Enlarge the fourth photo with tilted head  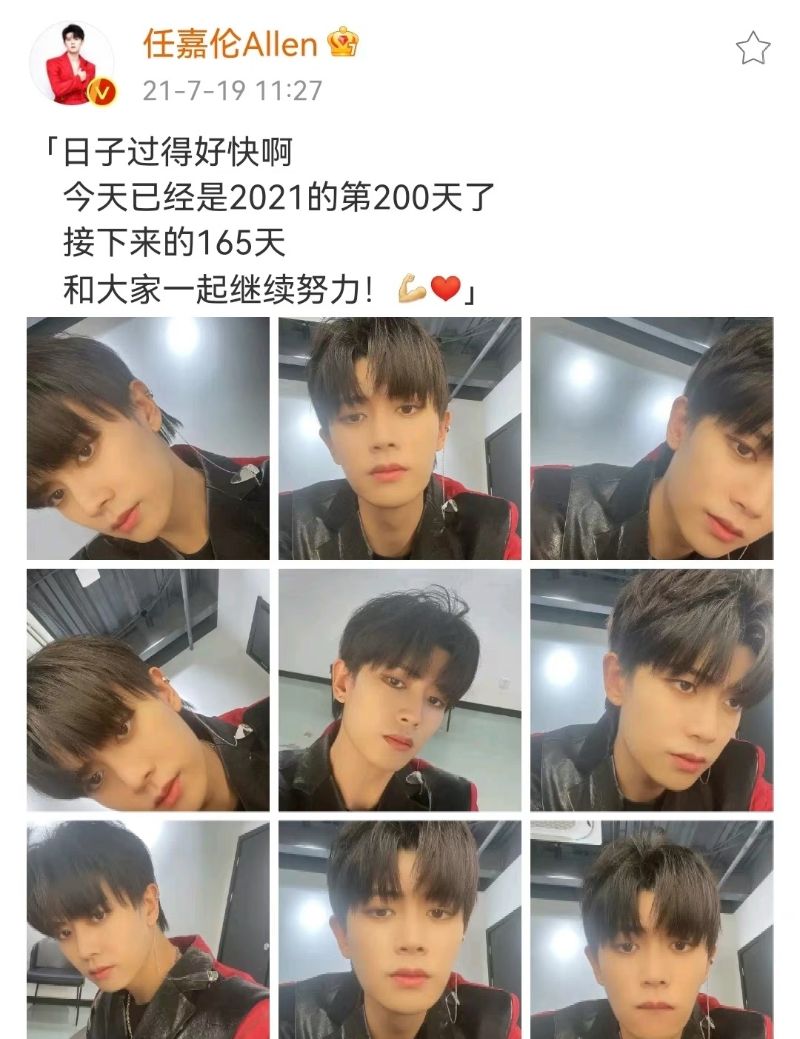[148, 690]
